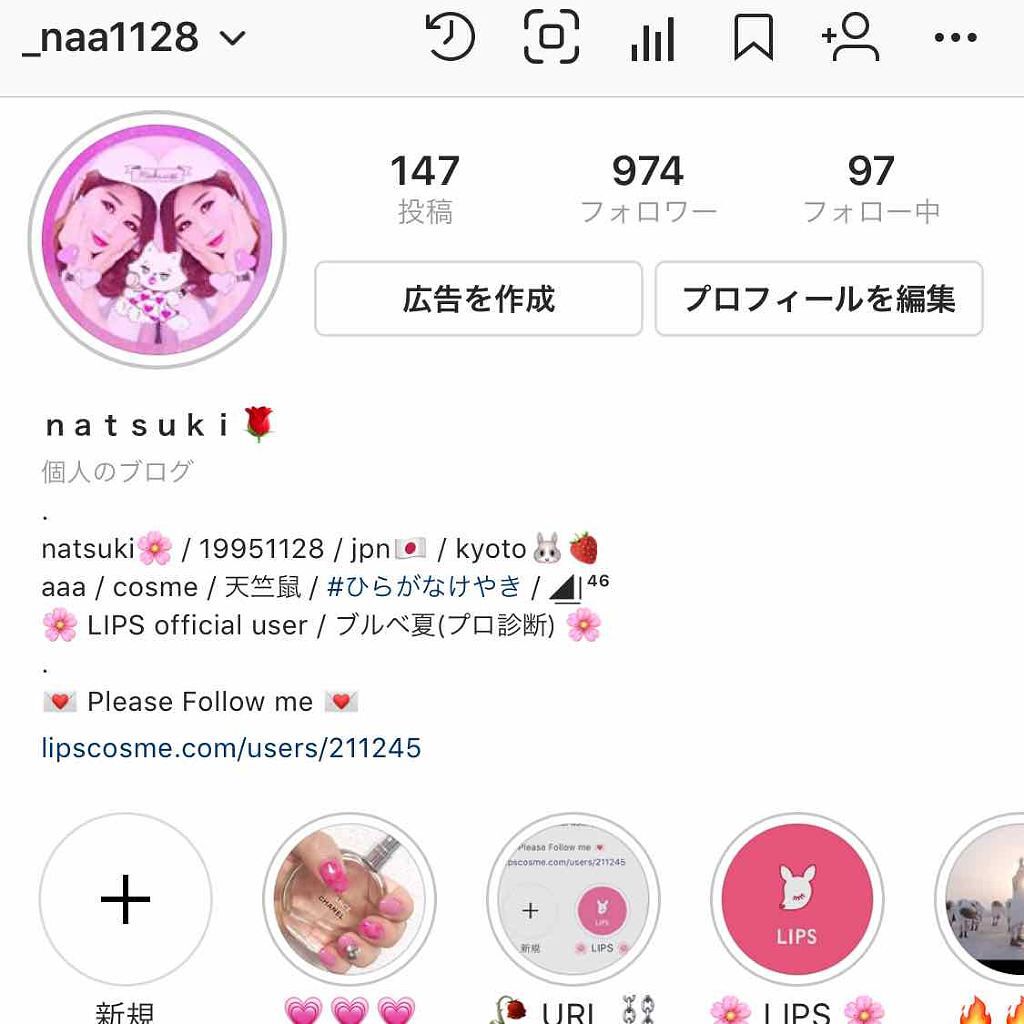The width and height of the screenshot is (1024, 1024).
Task: Tap プロフィールを編集 to edit profile
Action: (x=819, y=299)
